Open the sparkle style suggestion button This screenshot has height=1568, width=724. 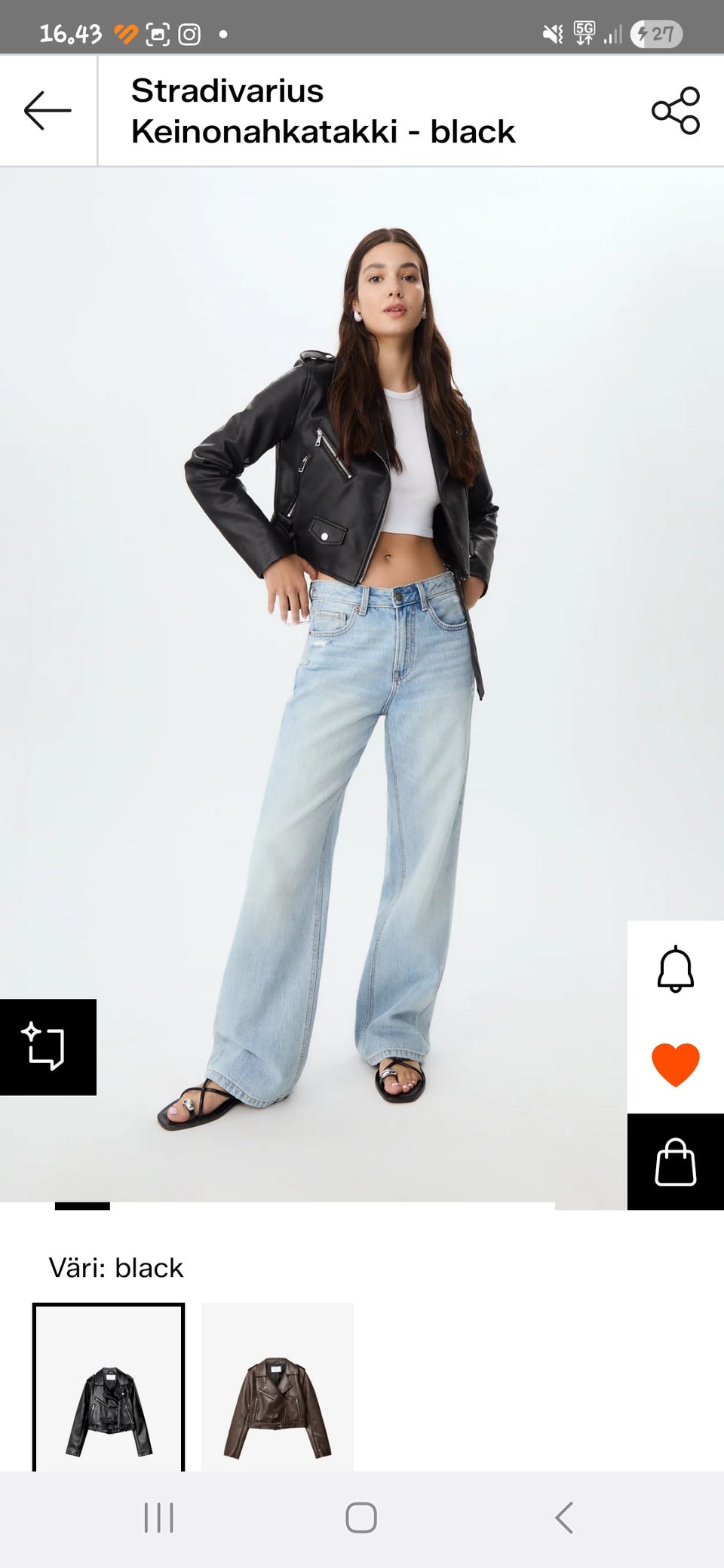pos(48,1046)
